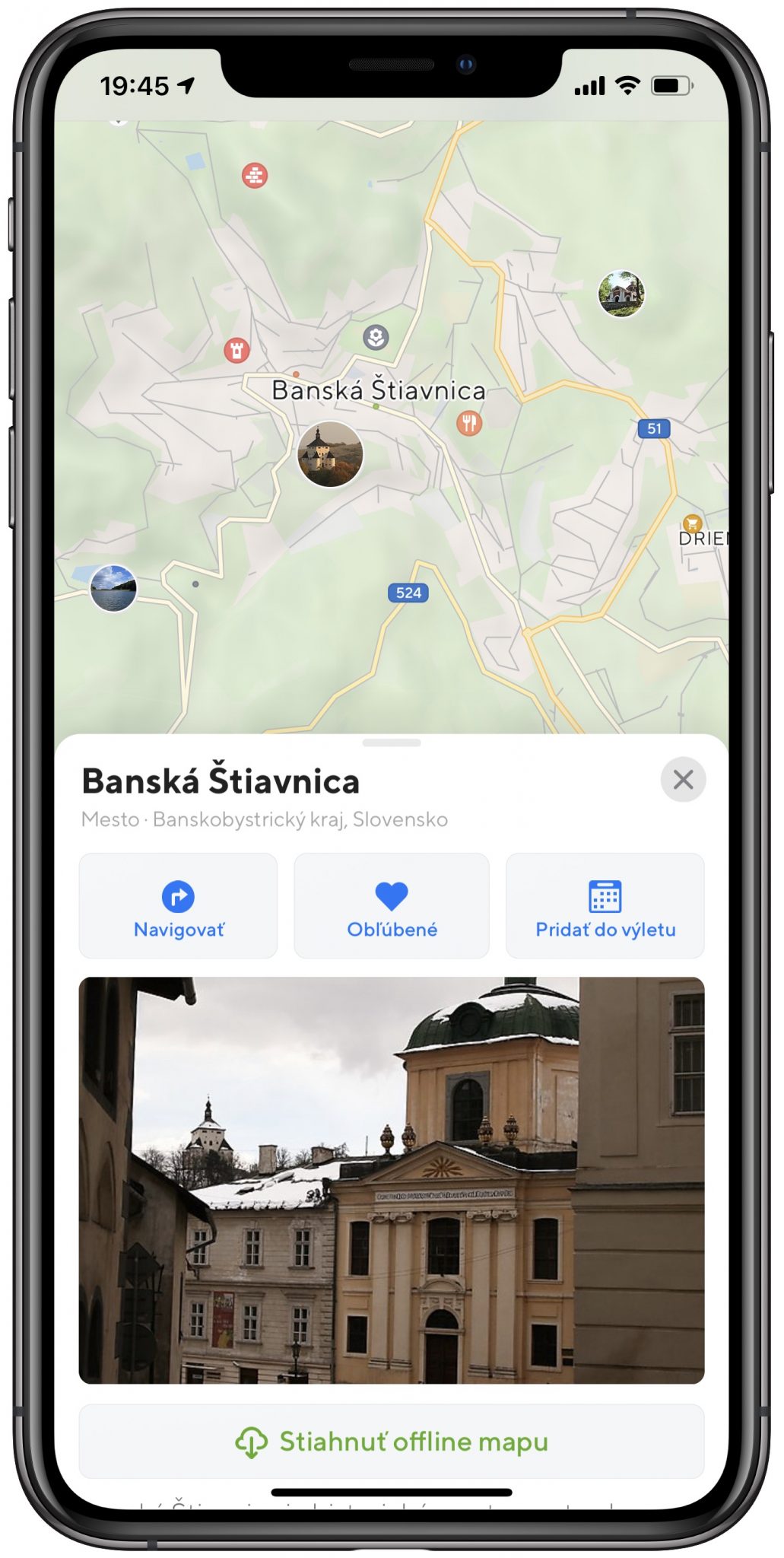784x1558 pixels.
Task: Select the red castle tower pin
Action: point(236,350)
